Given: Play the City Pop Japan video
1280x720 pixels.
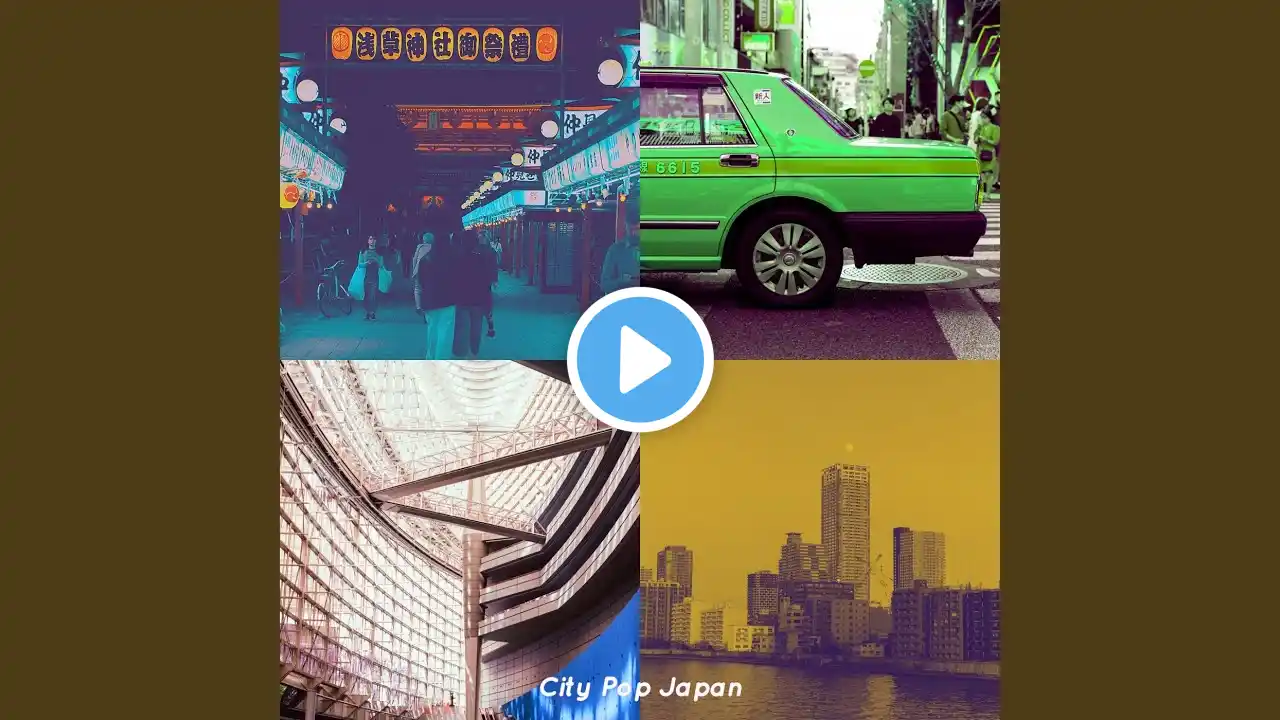Looking at the screenshot, I should click(640, 360).
